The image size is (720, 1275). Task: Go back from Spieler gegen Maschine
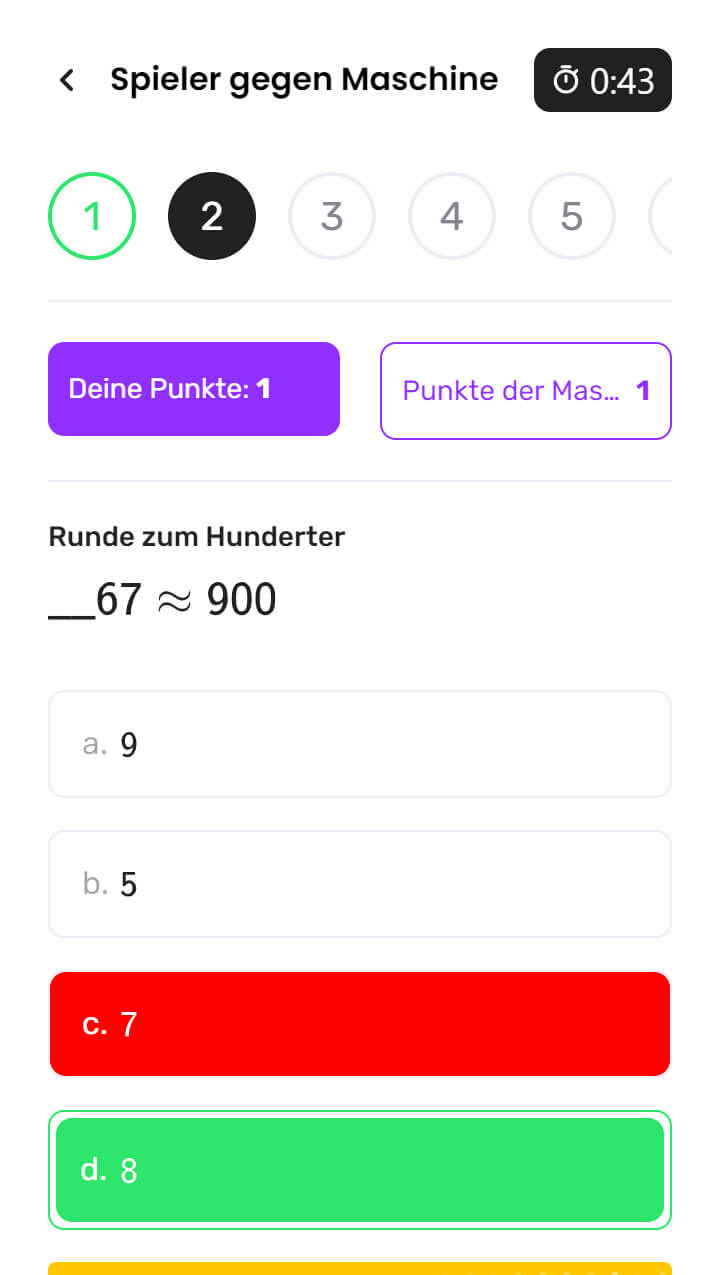click(x=67, y=80)
